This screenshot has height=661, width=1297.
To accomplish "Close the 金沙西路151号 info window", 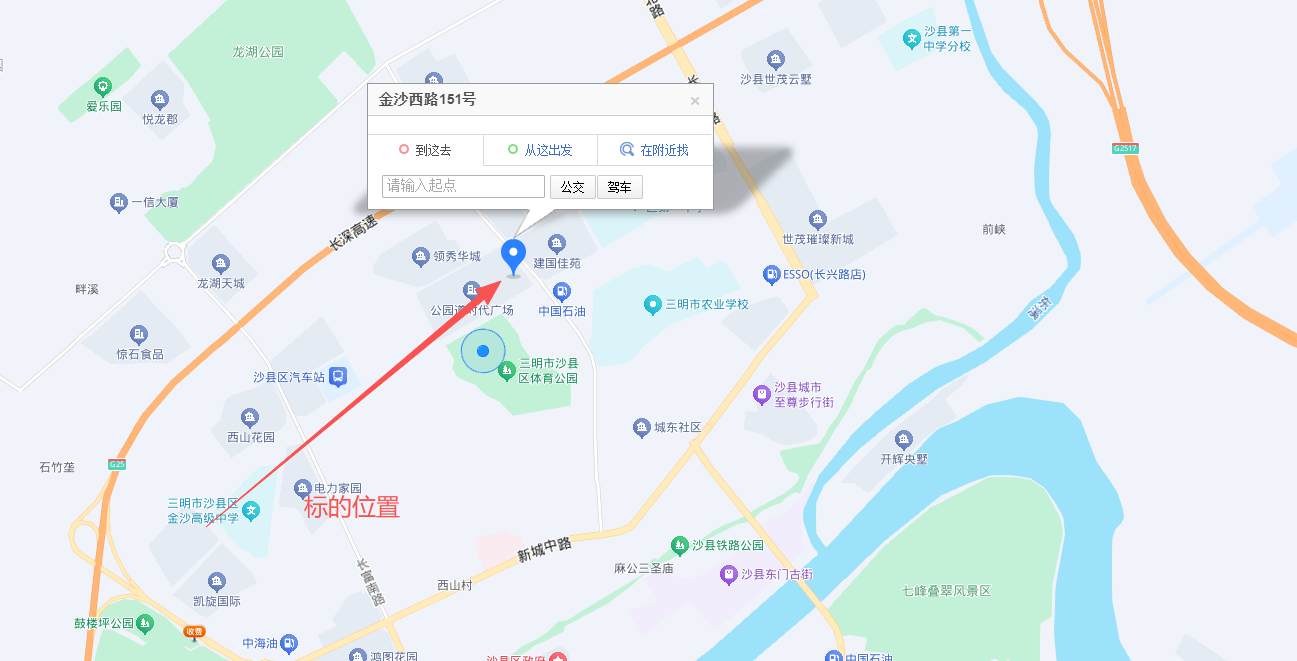I will 695,101.
